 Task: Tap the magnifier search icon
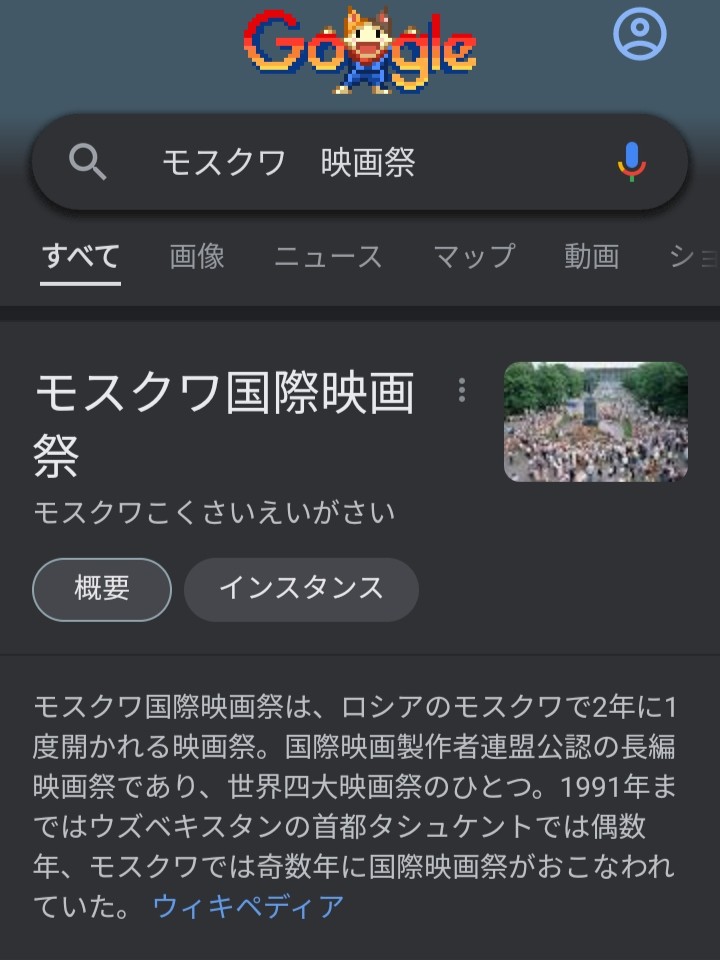coord(88,162)
